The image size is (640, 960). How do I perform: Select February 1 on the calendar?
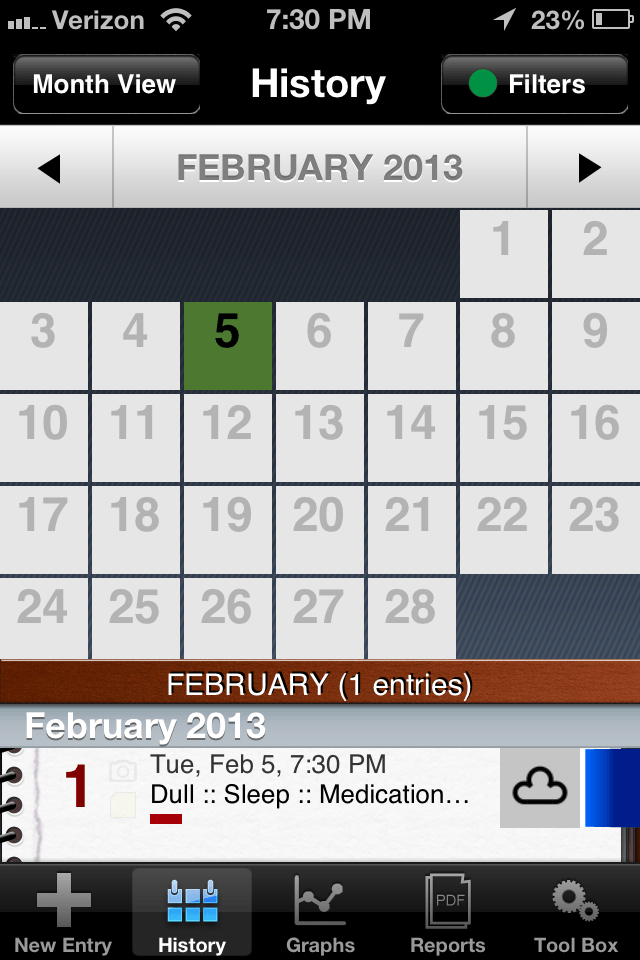click(x=503, y=254)
